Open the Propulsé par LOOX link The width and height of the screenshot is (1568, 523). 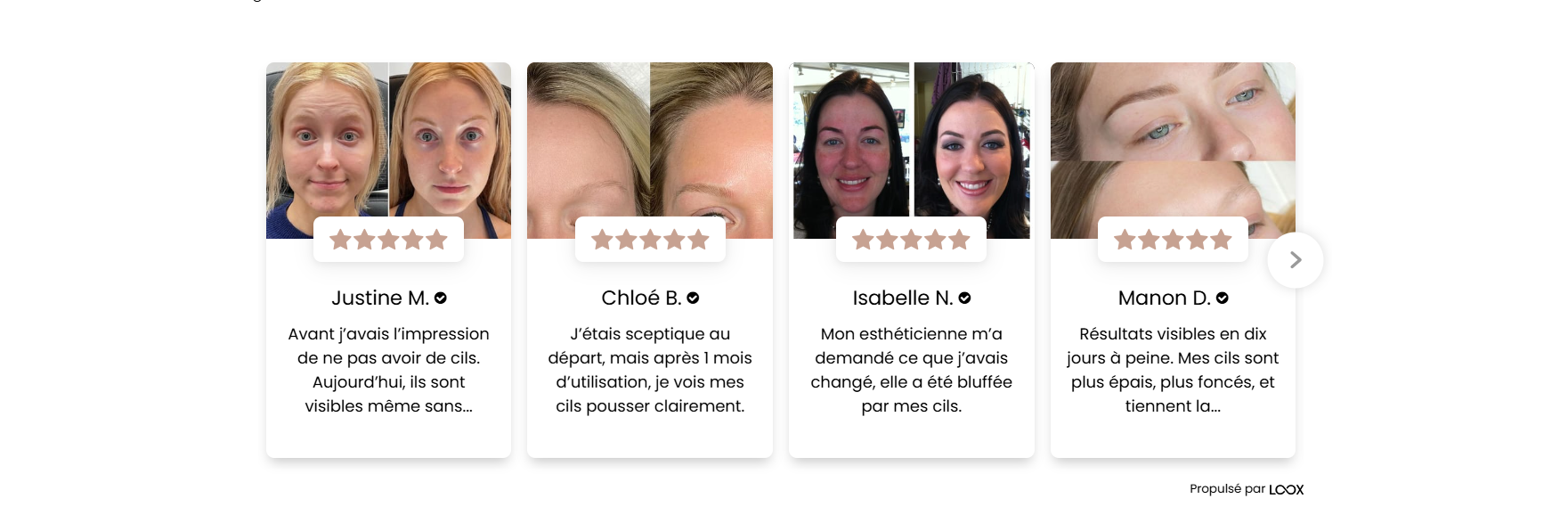click(1246, 489)
